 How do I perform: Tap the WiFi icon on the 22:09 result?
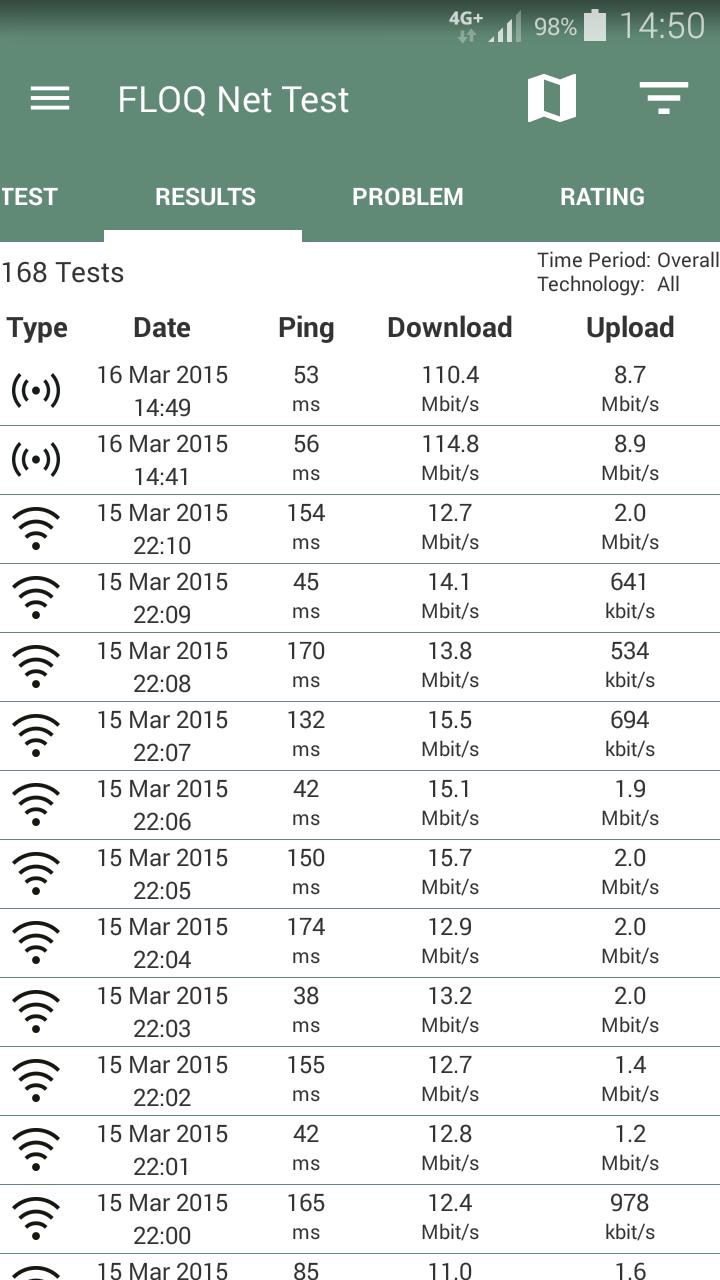pos(37,596)
